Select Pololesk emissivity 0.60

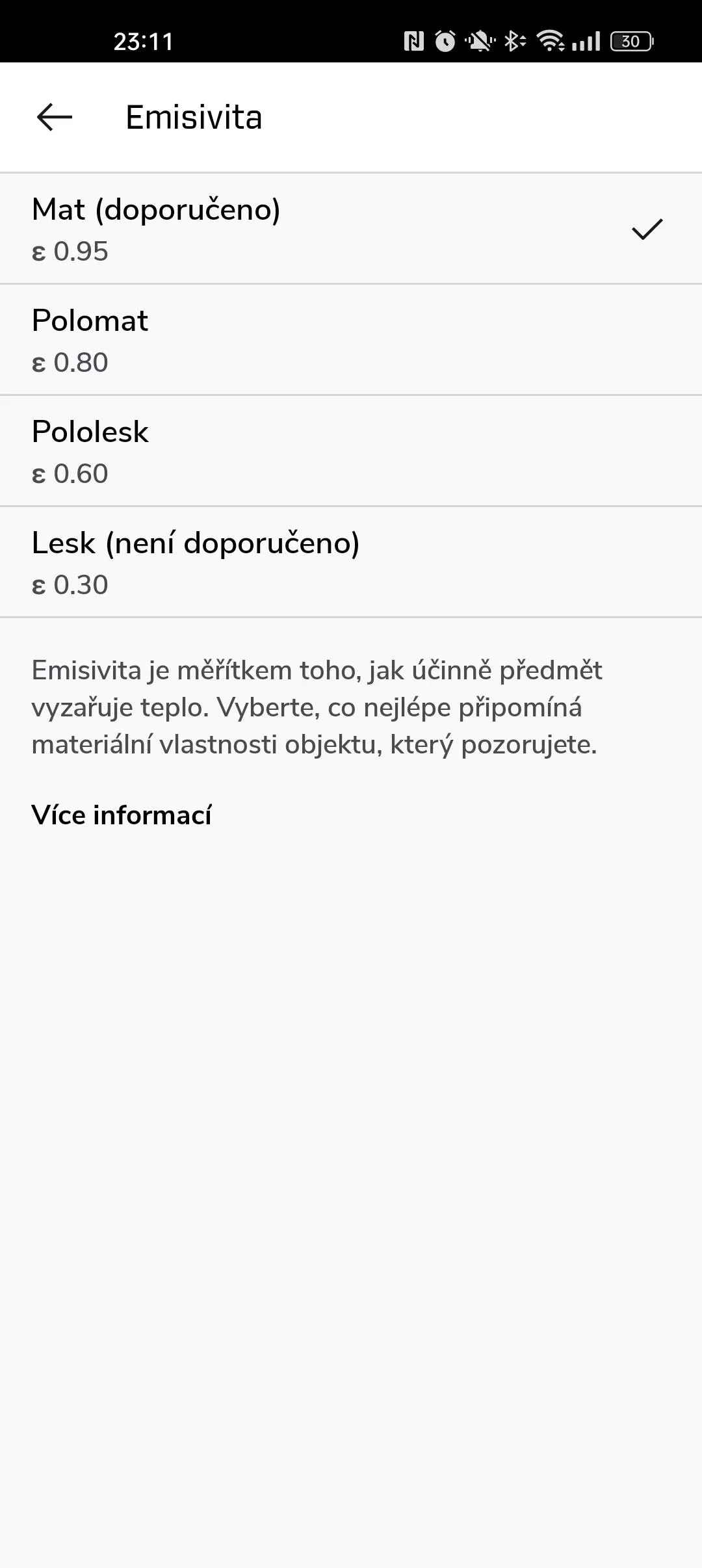(x=351, y=451)
